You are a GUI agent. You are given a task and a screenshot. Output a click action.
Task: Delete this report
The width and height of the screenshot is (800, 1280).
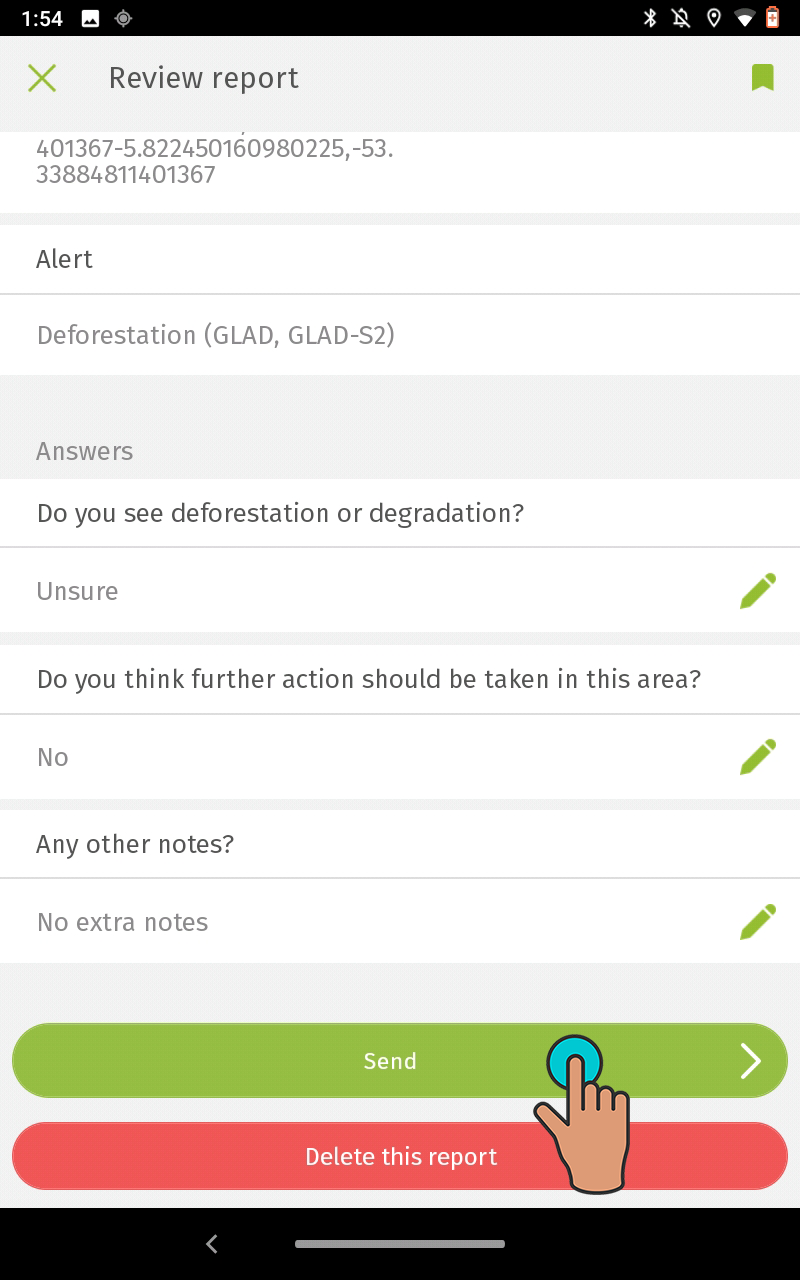coord(400,1156)
